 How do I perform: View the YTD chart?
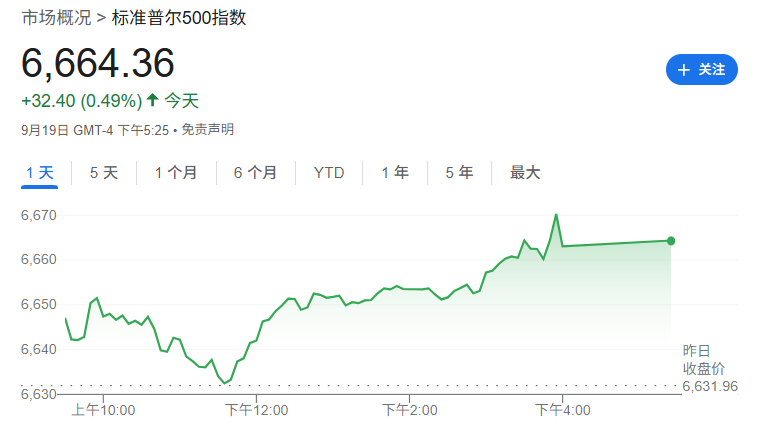pos(329,172)
